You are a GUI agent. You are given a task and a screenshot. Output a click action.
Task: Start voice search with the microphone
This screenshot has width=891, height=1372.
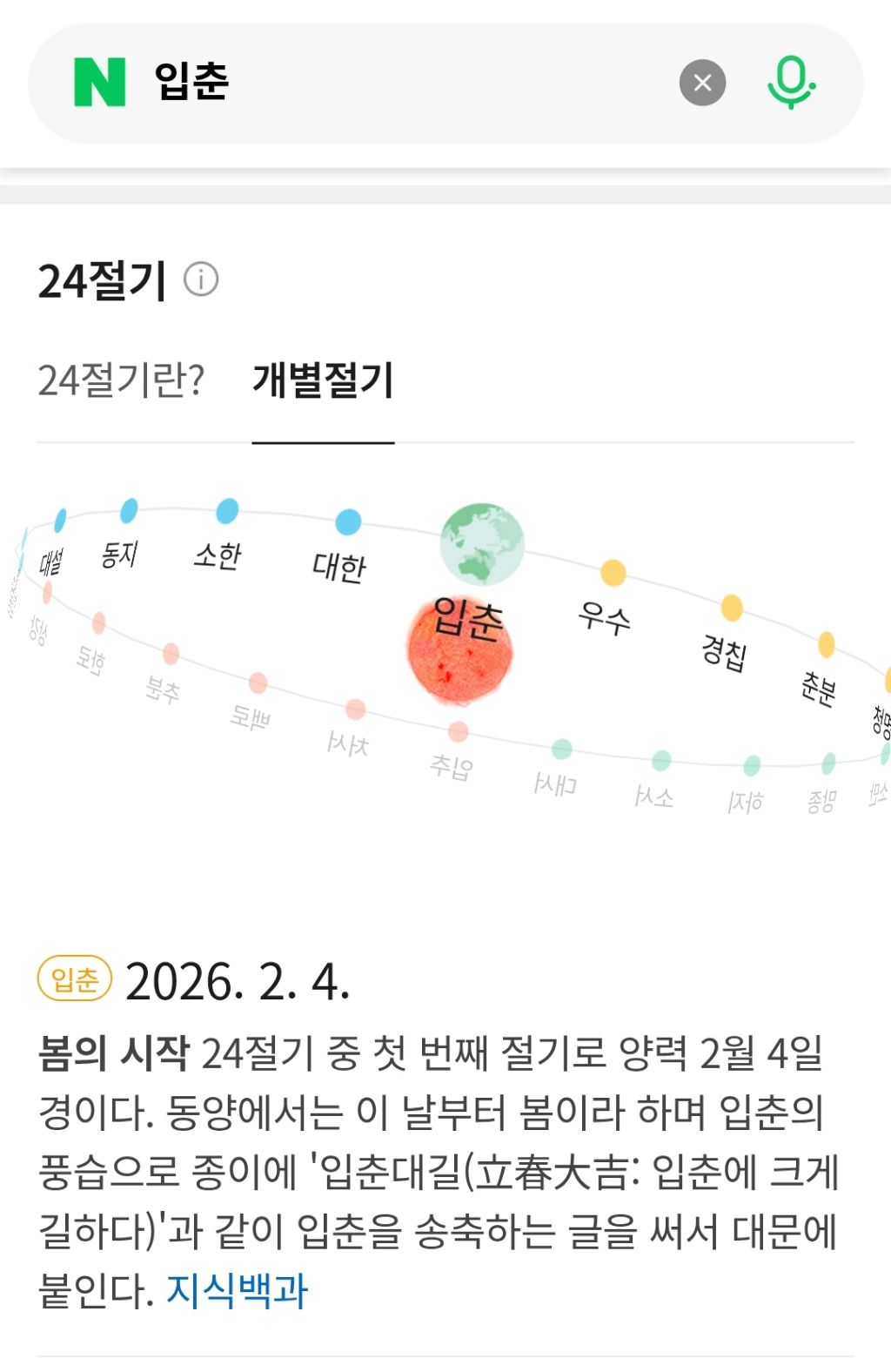pos(790,83)
